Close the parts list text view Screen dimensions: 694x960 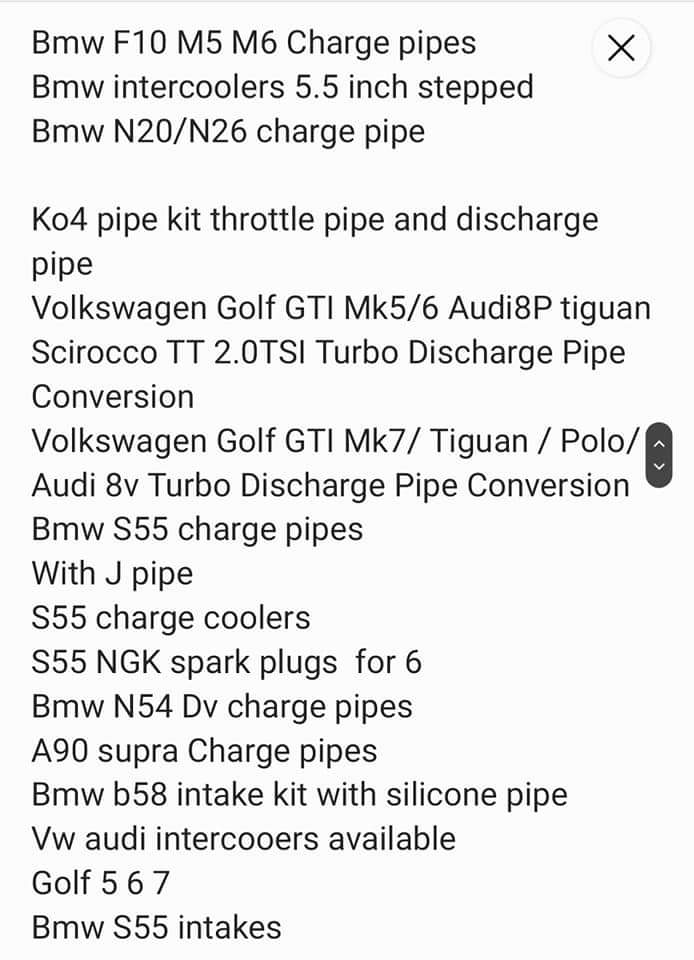[621, 48]
